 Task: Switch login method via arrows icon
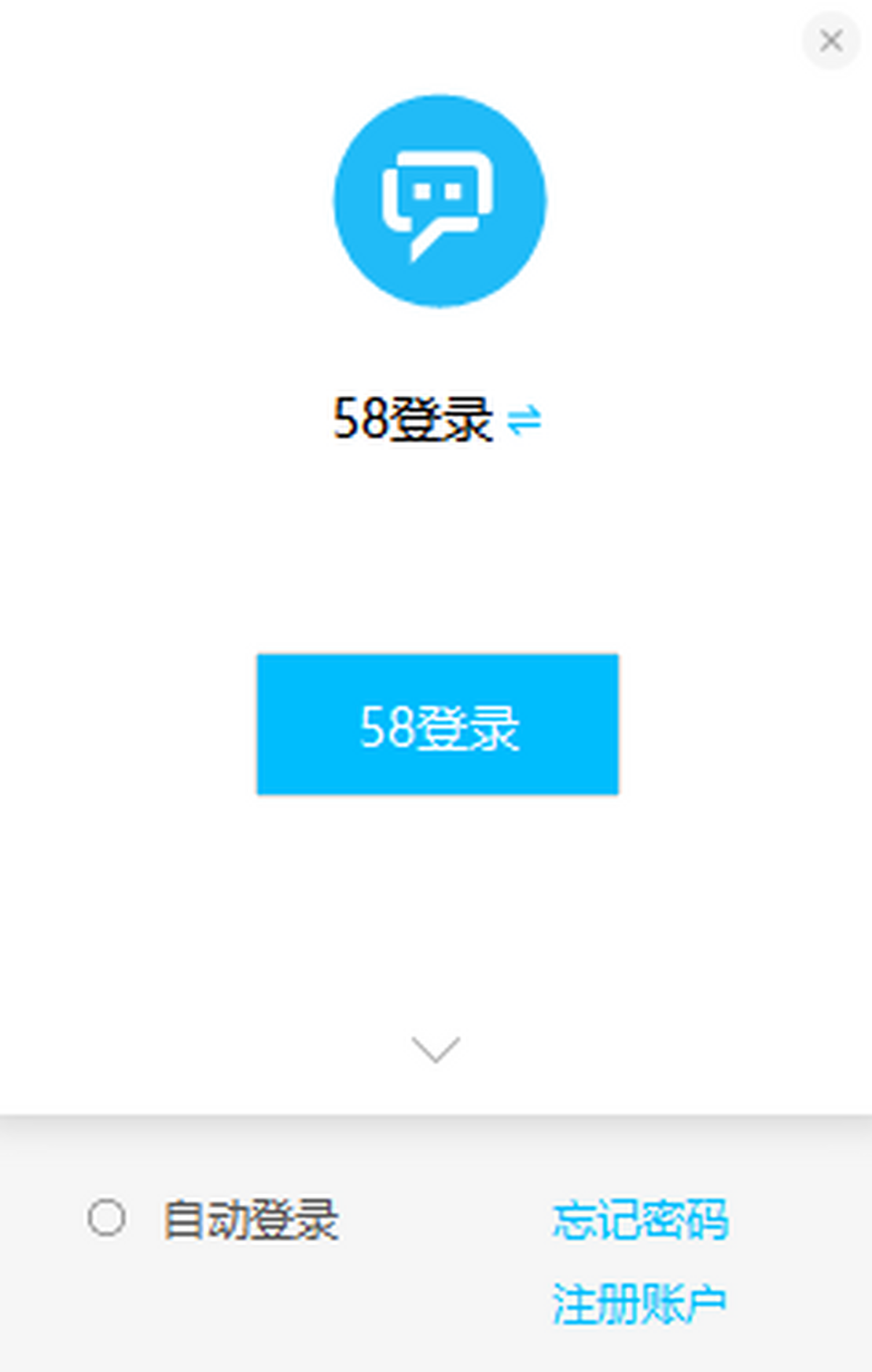[524, 420]
